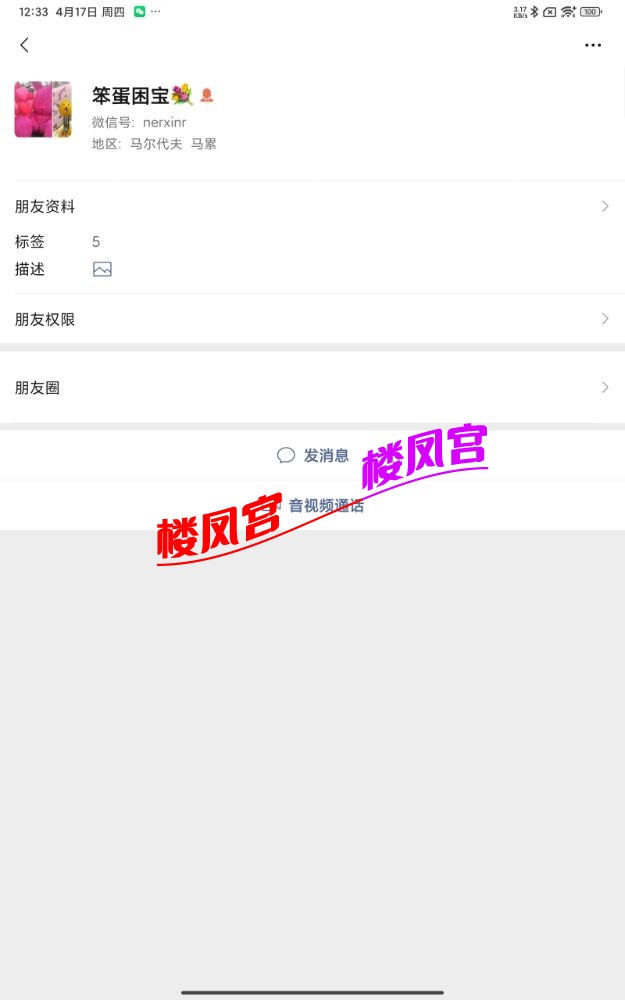Open the three-dot overflow menu

[593, 45]
